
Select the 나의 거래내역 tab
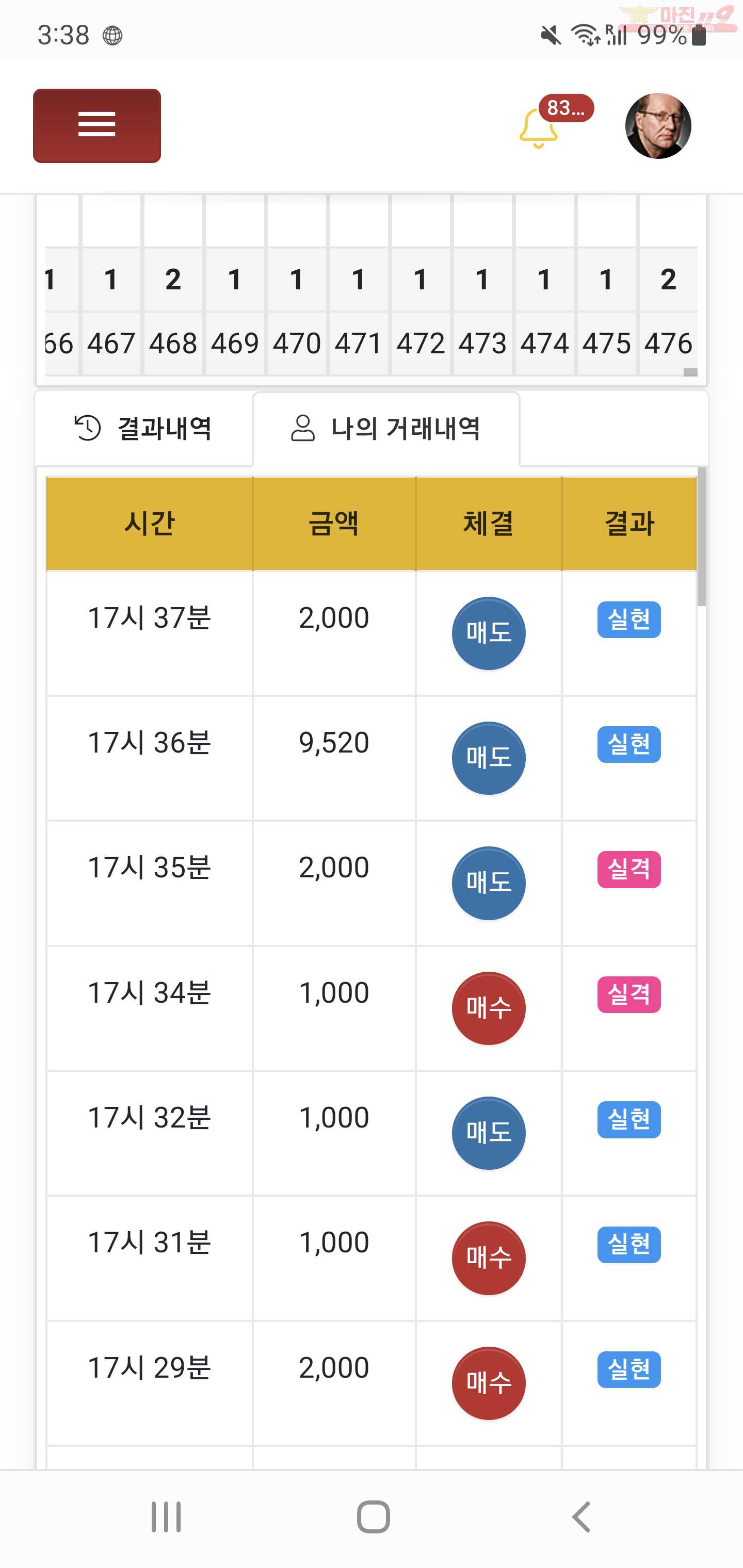pyautogui.click(x=386, y=429)
